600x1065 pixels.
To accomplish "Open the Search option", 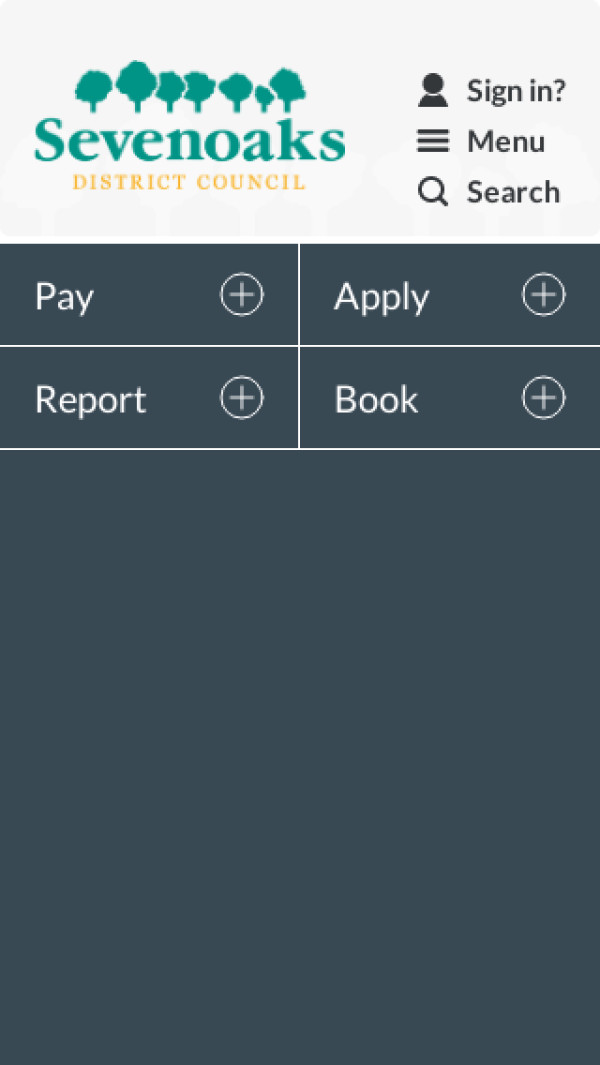I will tap(489, 191).
